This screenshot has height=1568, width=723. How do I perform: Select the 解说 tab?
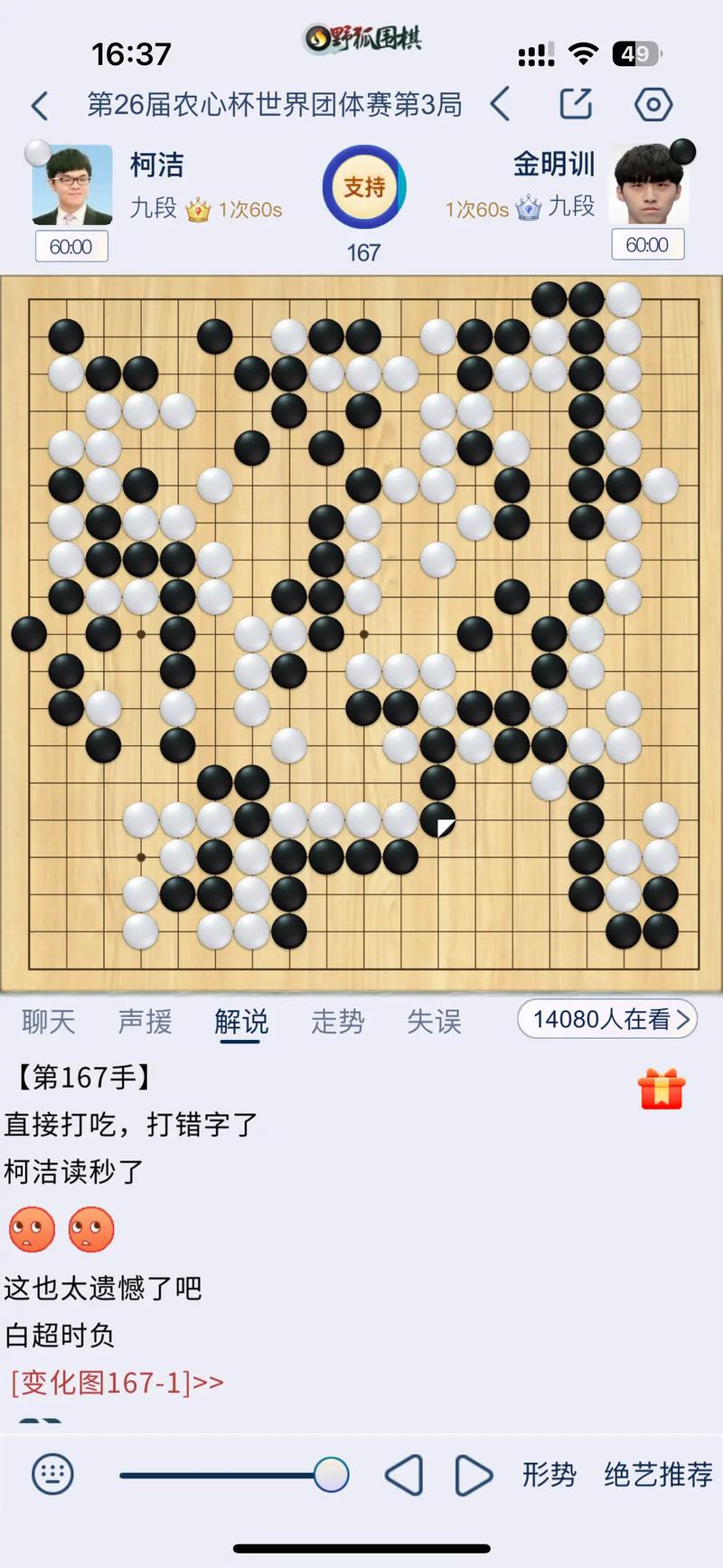tap(241, 1022)
